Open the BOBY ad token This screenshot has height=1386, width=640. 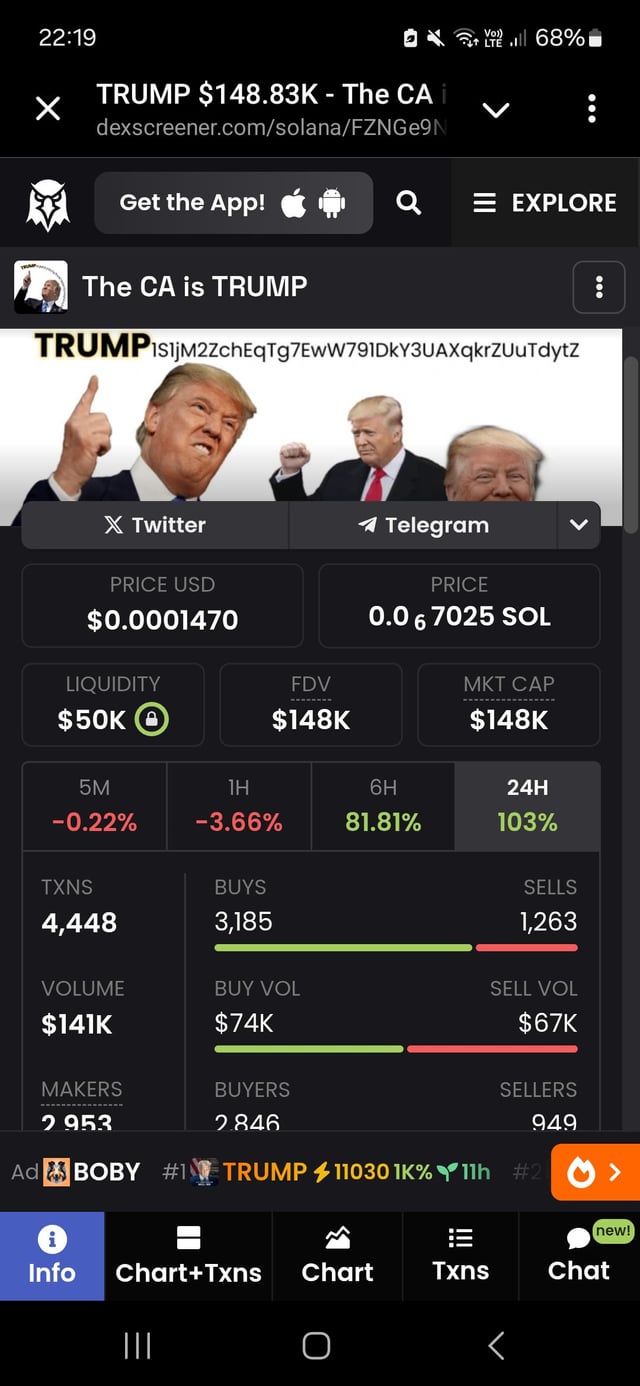tap(92, 1172)
